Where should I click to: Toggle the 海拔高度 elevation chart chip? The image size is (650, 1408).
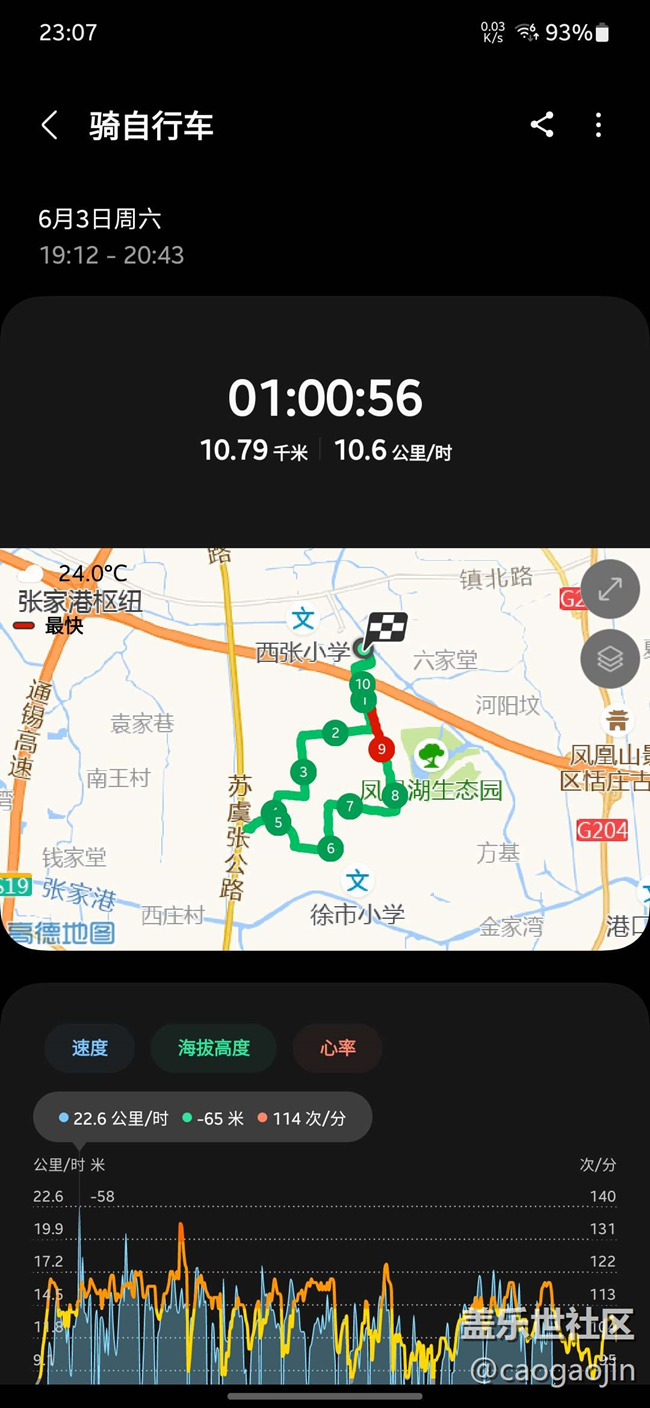[x=213, y=1048]
